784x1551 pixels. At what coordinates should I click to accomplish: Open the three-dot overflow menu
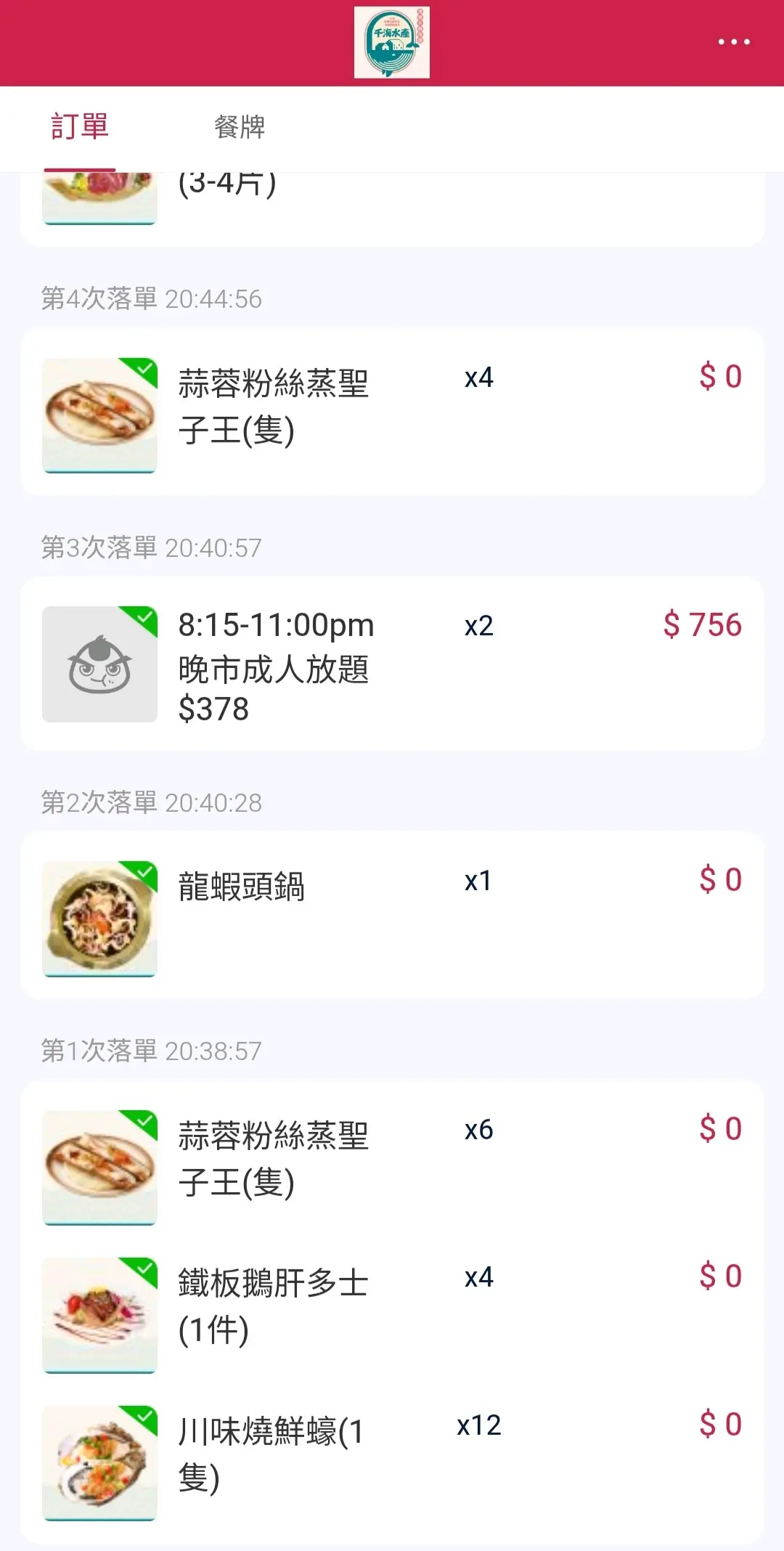click(733, 42)
